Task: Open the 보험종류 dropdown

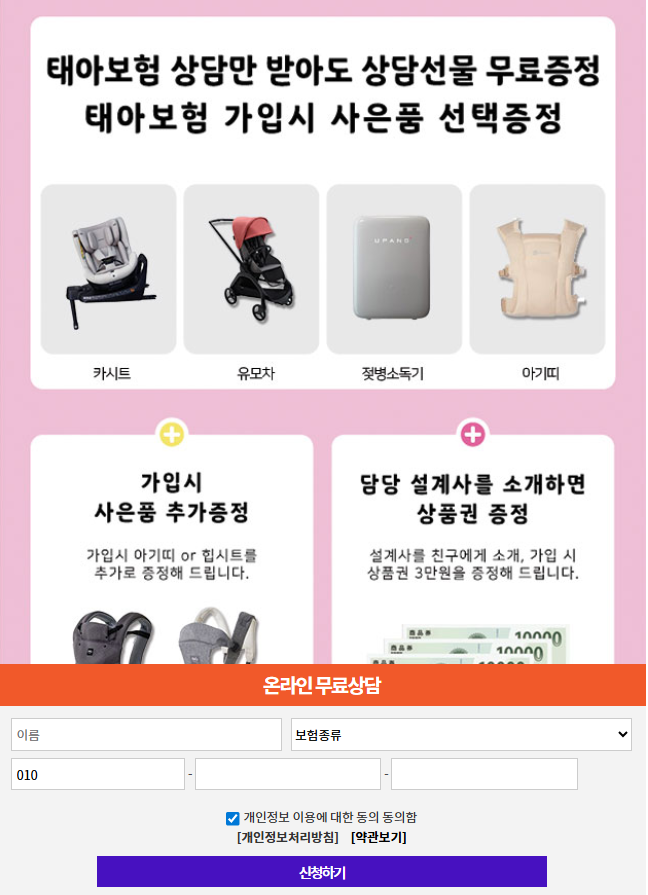Action: tap(461, 734)
